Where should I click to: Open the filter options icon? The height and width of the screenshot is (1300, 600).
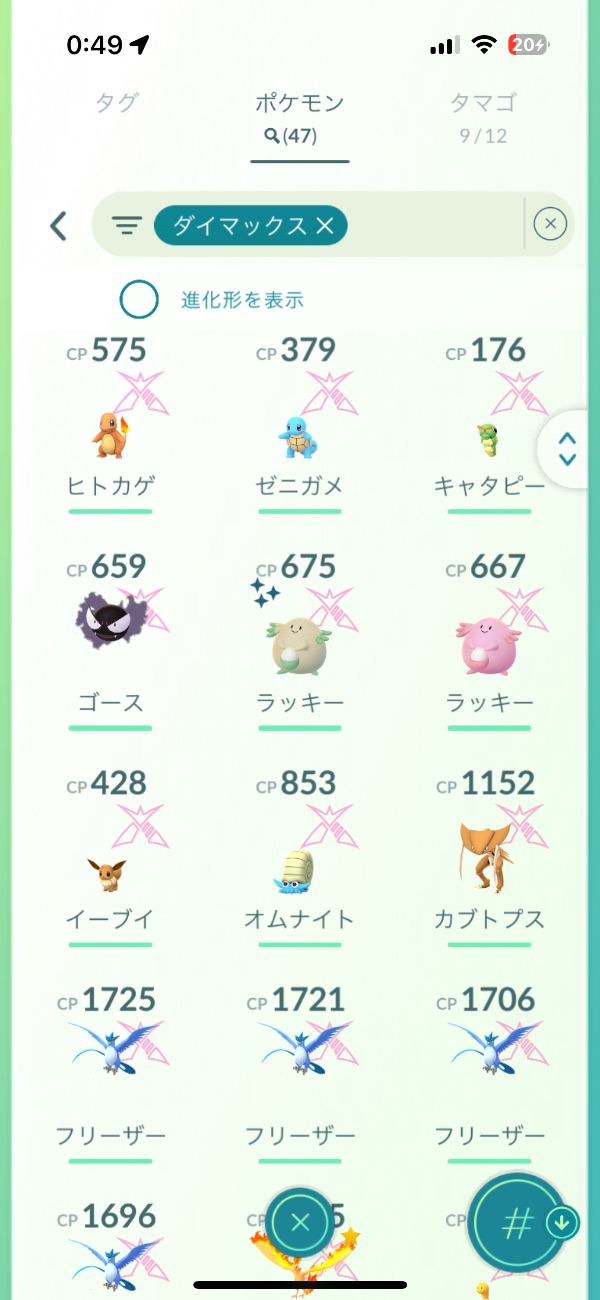point(126,226)
